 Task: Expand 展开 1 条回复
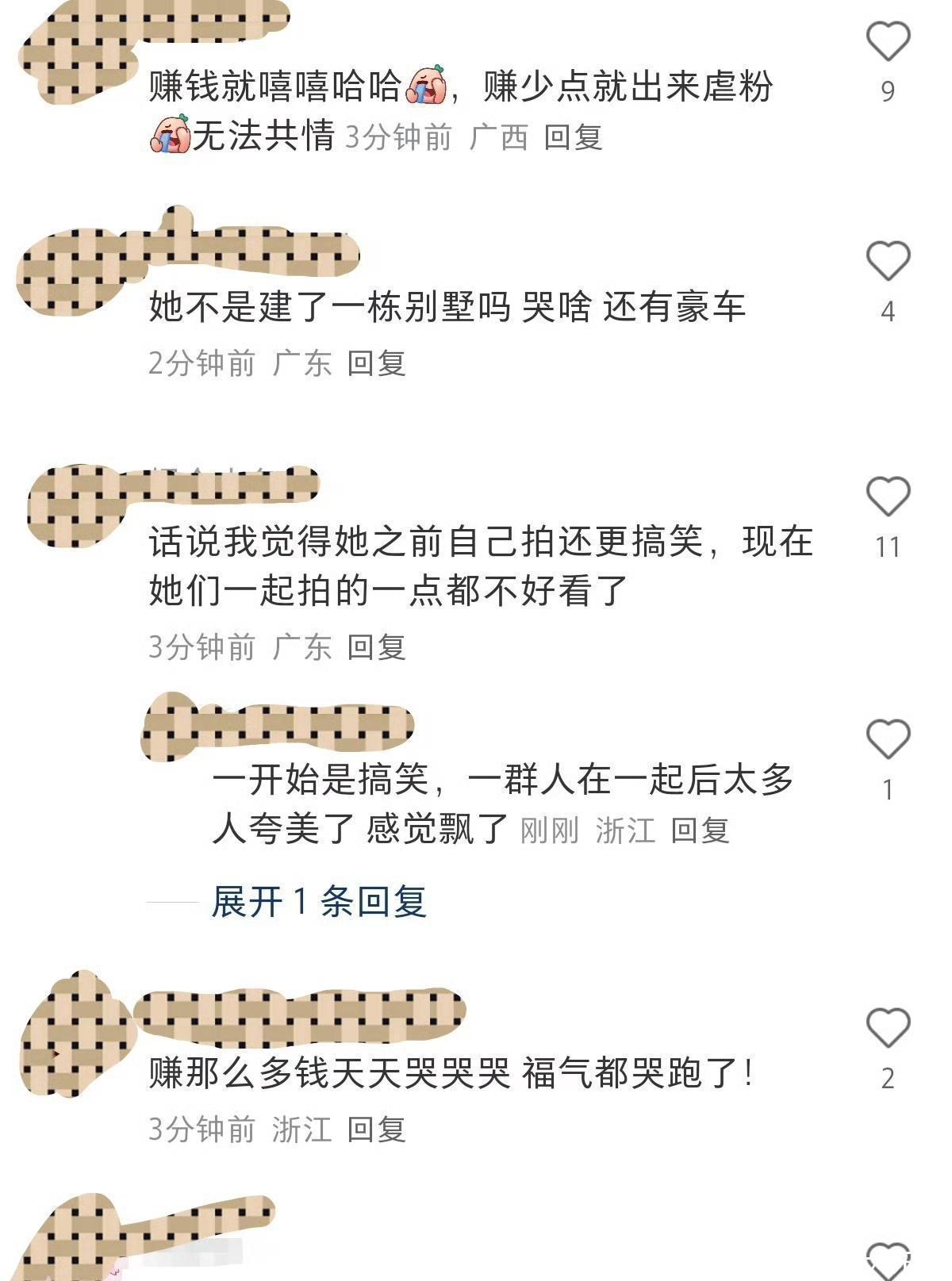[x=319, y=902]
